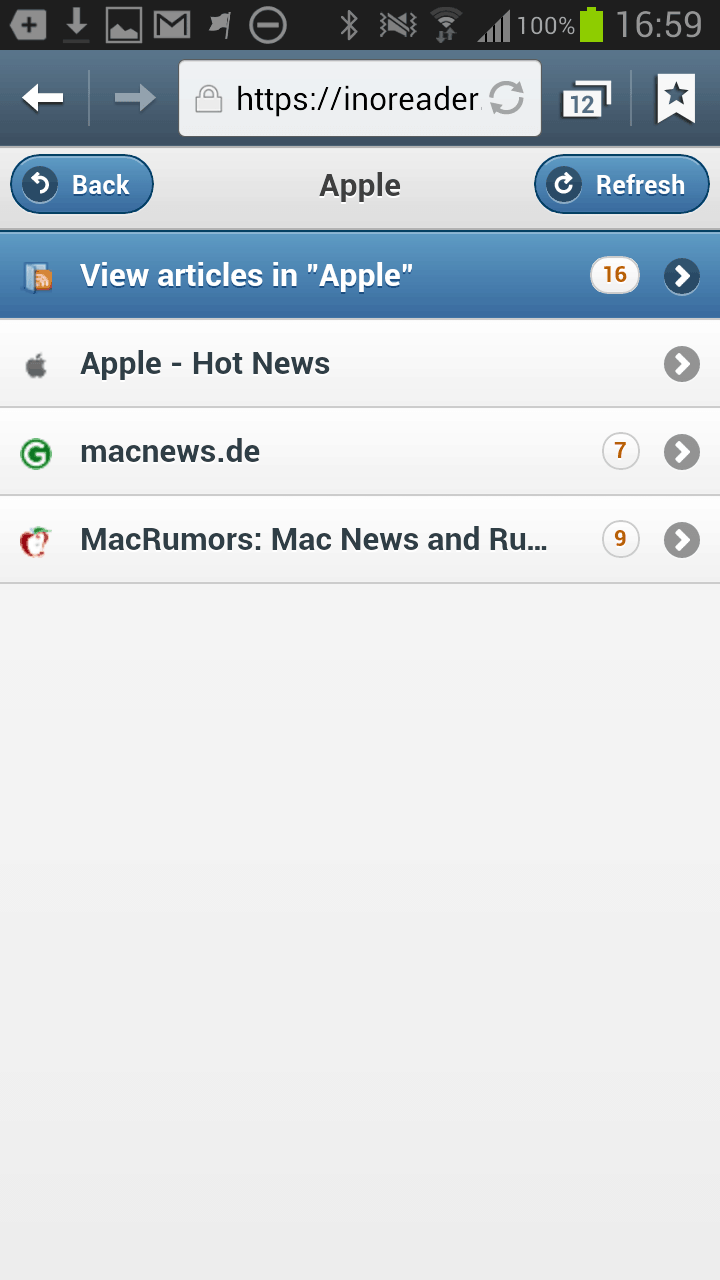720x1280 pixels.
Task: View articles in "Apple" folder
Action: pos(360,275)
